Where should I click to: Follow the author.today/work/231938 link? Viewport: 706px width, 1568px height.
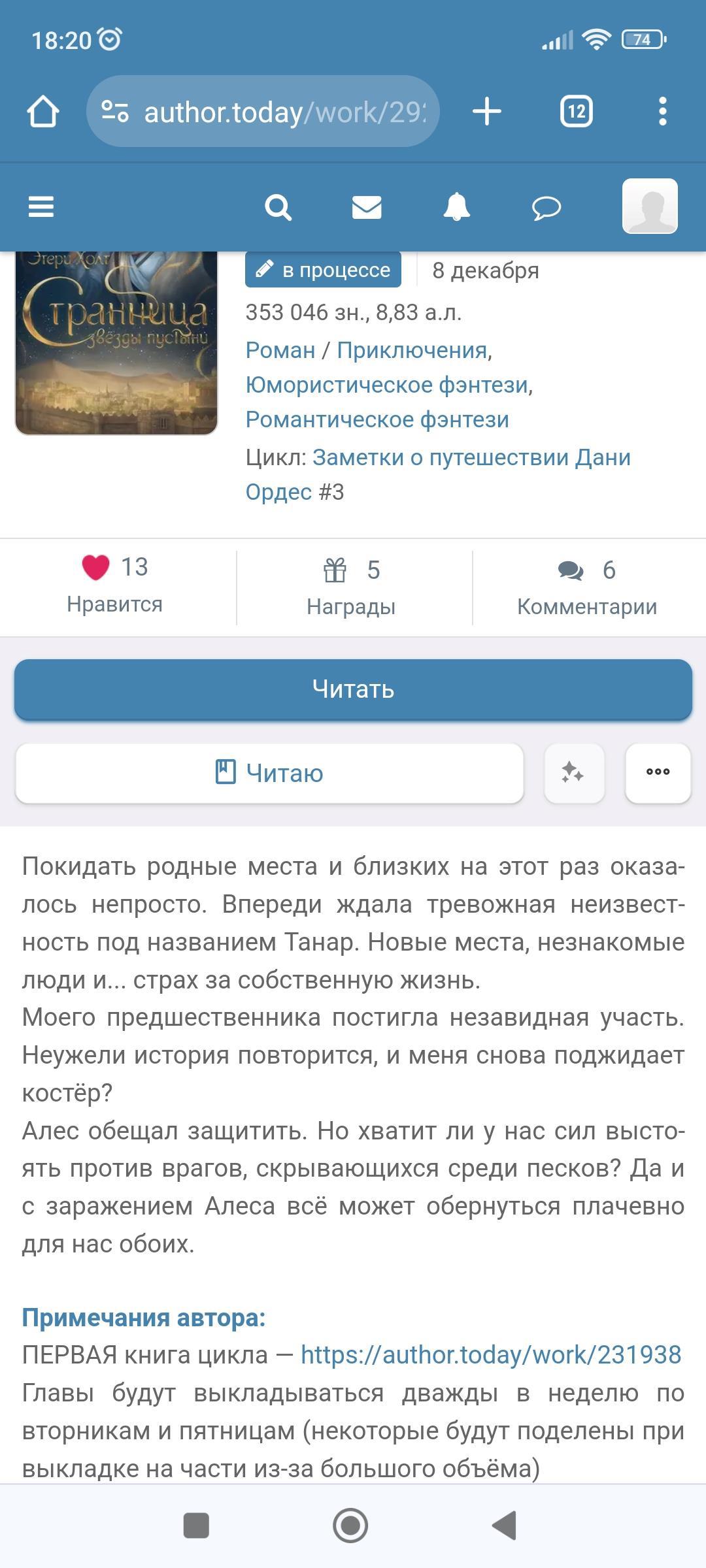tap(491, 1354)
